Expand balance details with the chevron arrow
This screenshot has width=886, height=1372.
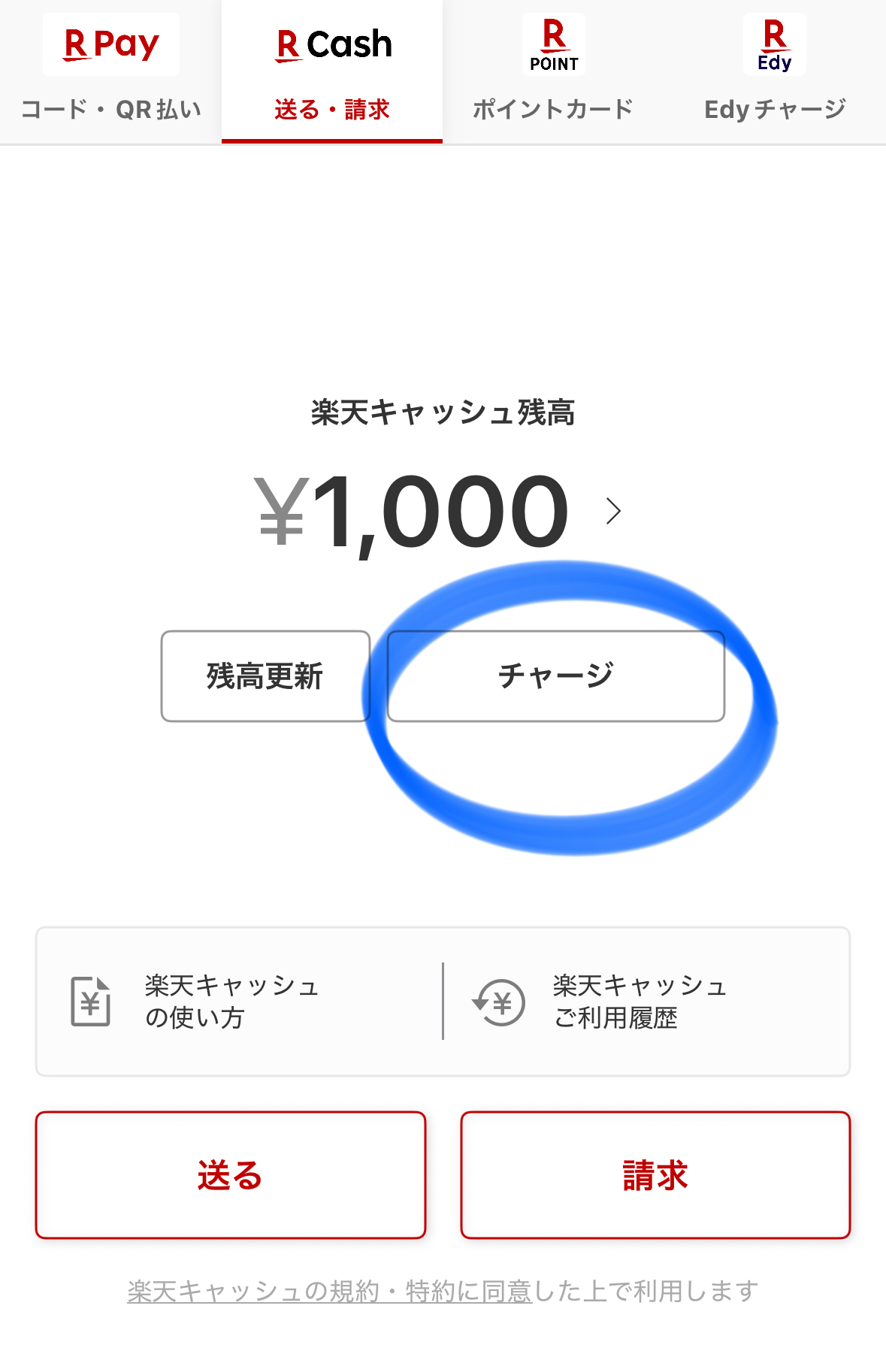pos(614,512)
